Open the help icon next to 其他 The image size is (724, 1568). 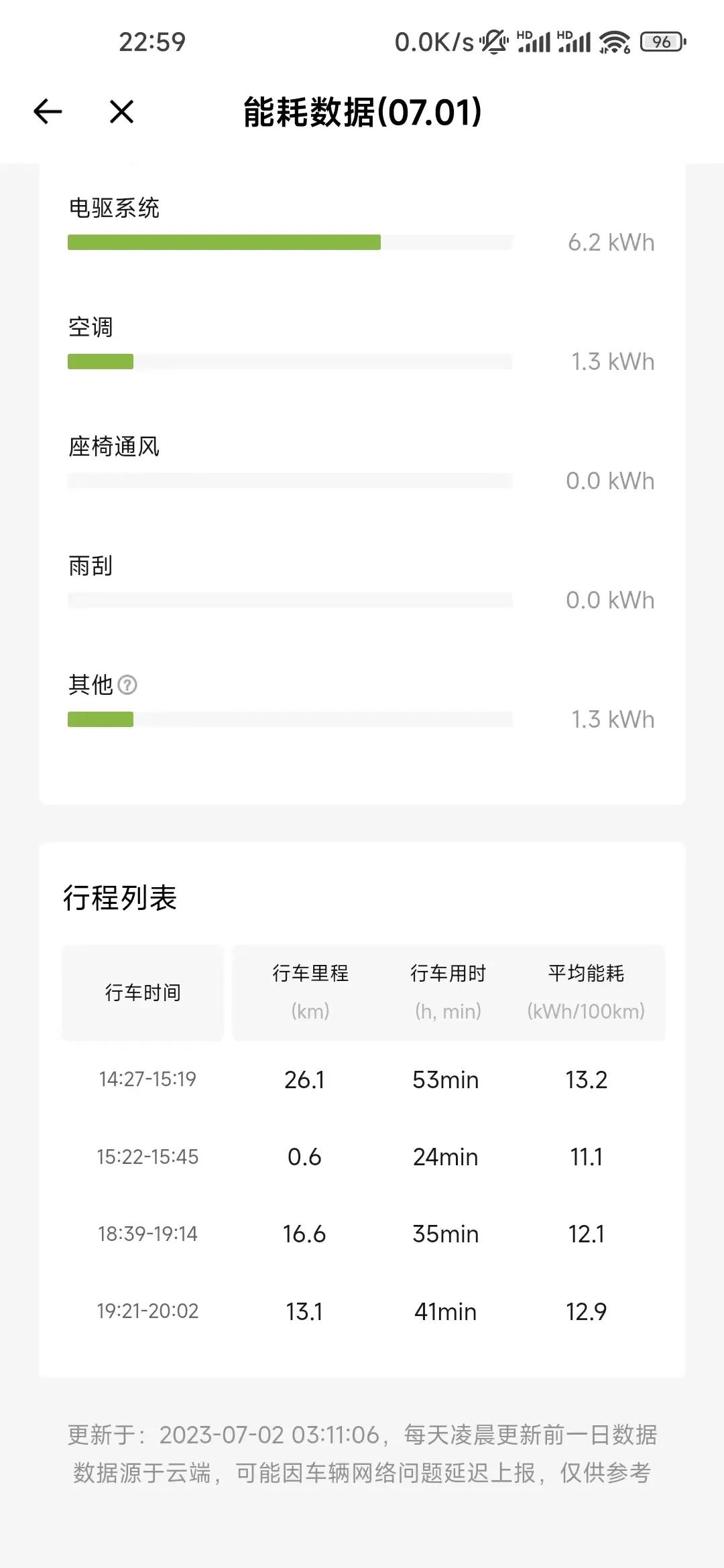click(x=127, y=685)
